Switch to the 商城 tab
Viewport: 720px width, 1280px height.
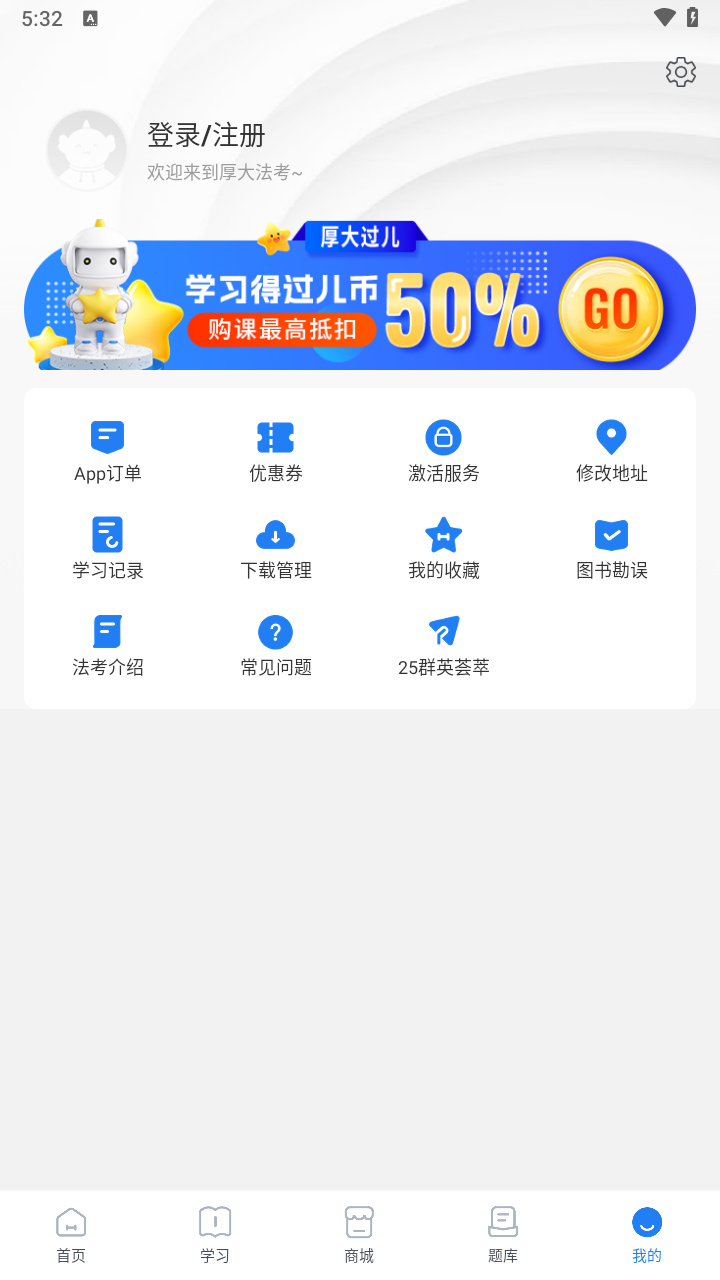pyautogui.click(x=359, y=1235)
